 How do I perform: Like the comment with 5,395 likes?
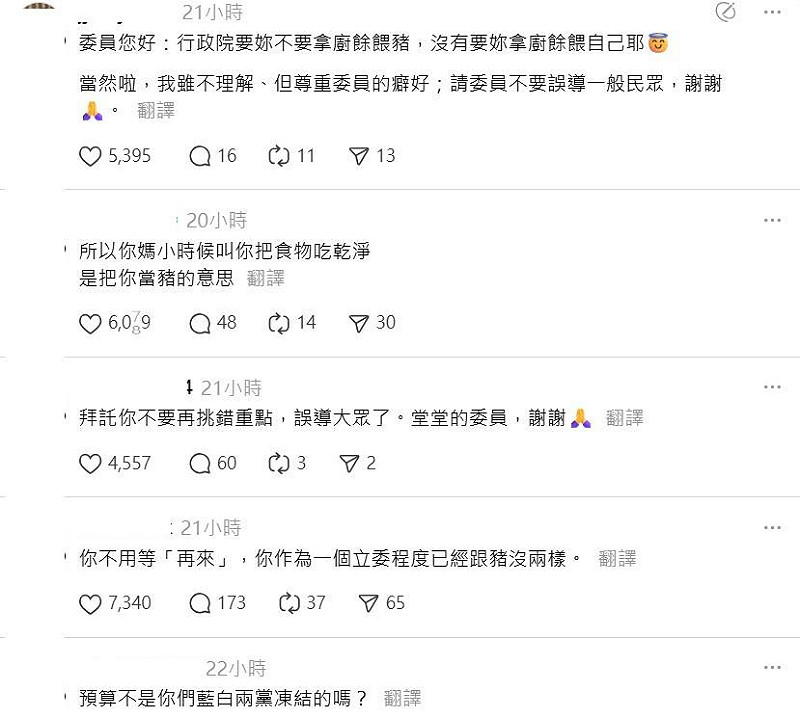(x=90, y=156)
